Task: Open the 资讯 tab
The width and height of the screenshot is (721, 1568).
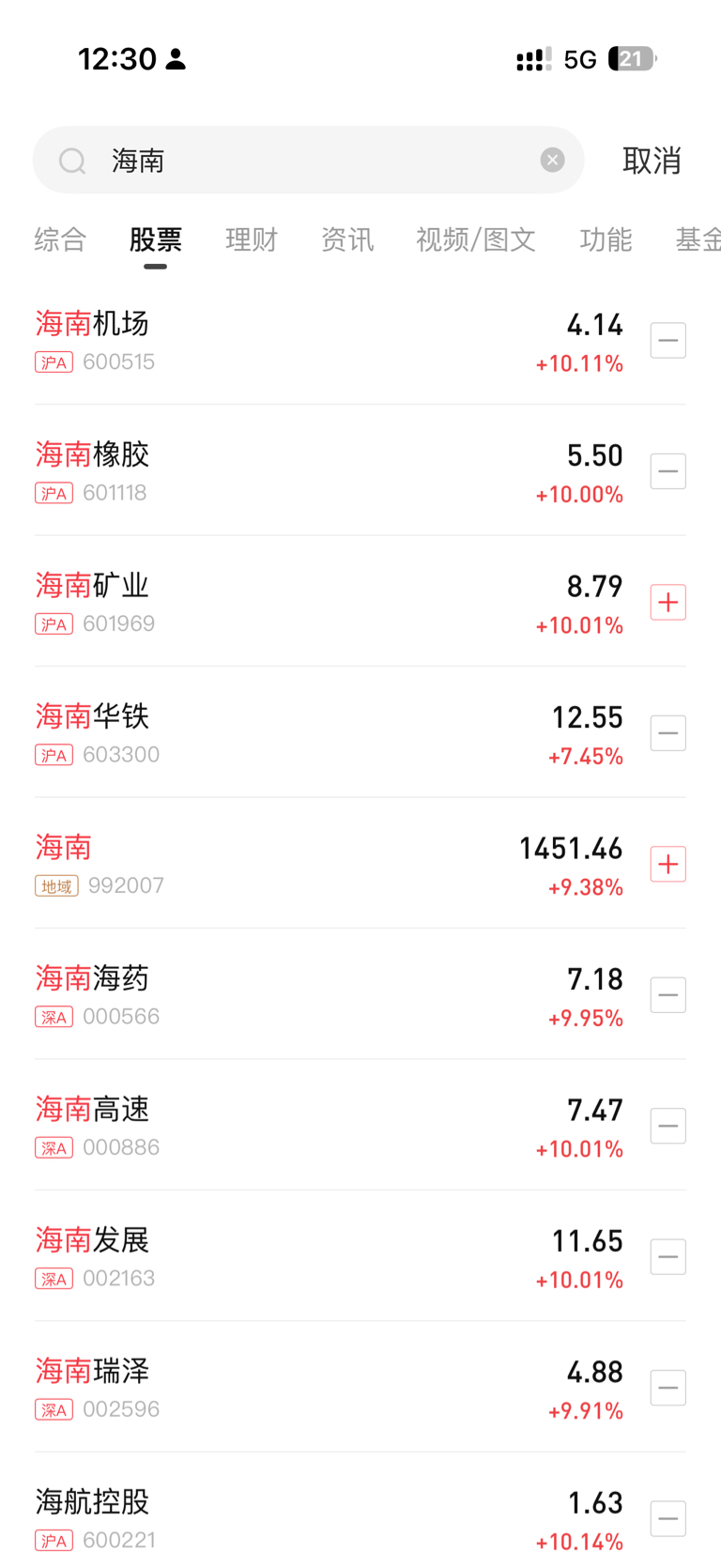Action: [347, 239]
